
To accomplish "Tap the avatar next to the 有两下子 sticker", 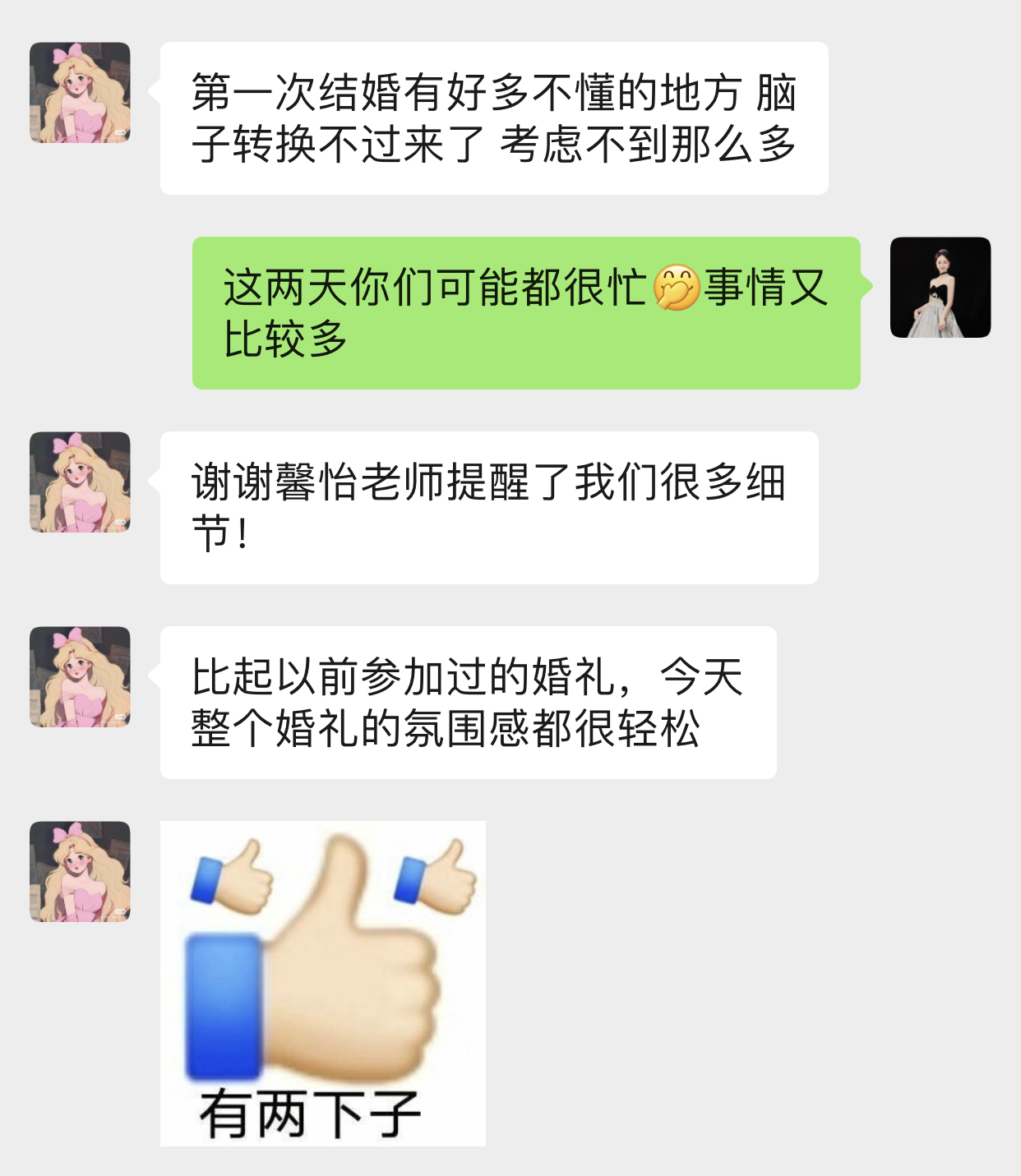I will [x=80, y=872].
